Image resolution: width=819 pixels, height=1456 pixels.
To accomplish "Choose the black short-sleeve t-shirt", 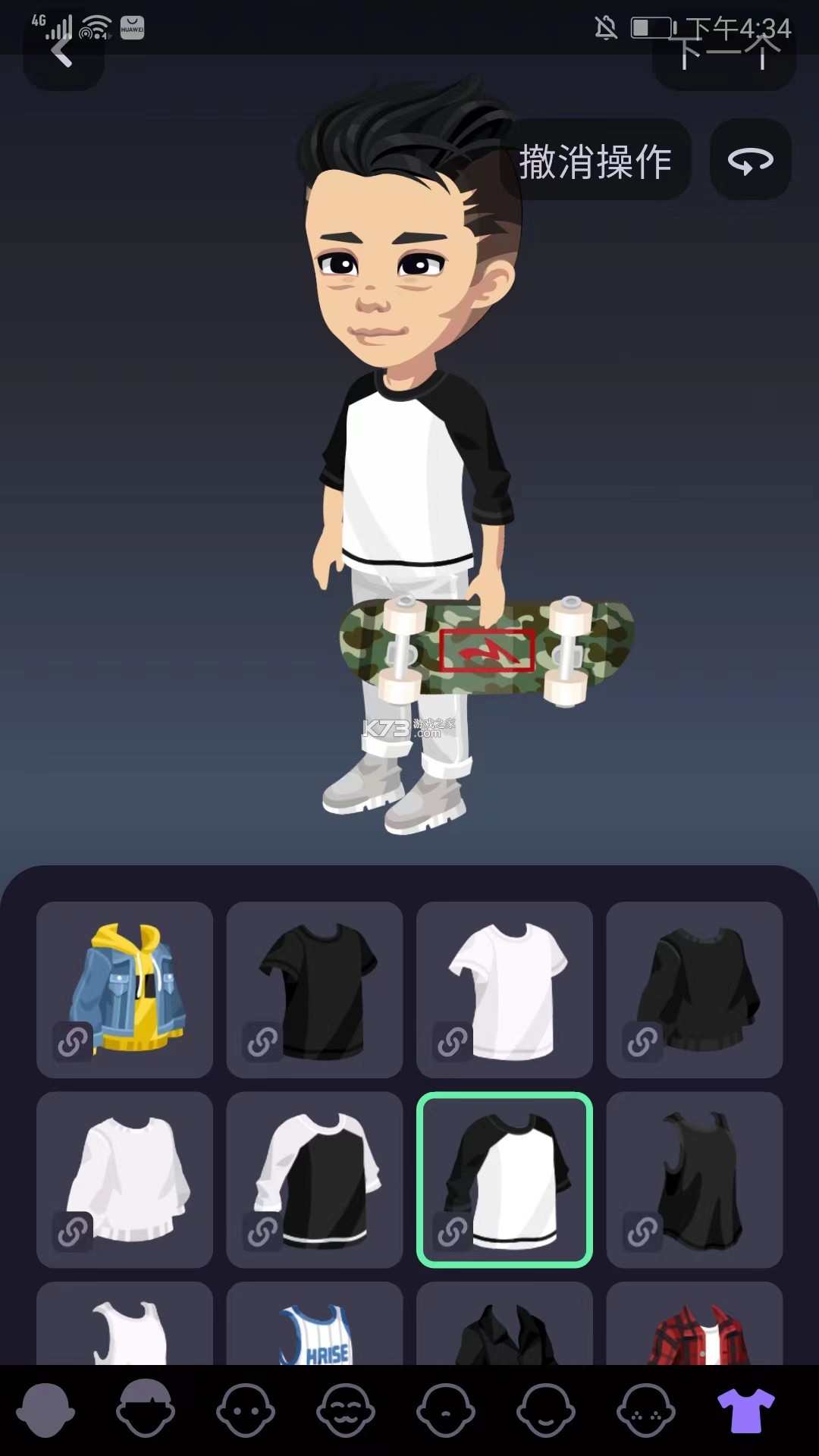I will pos(315,990).
